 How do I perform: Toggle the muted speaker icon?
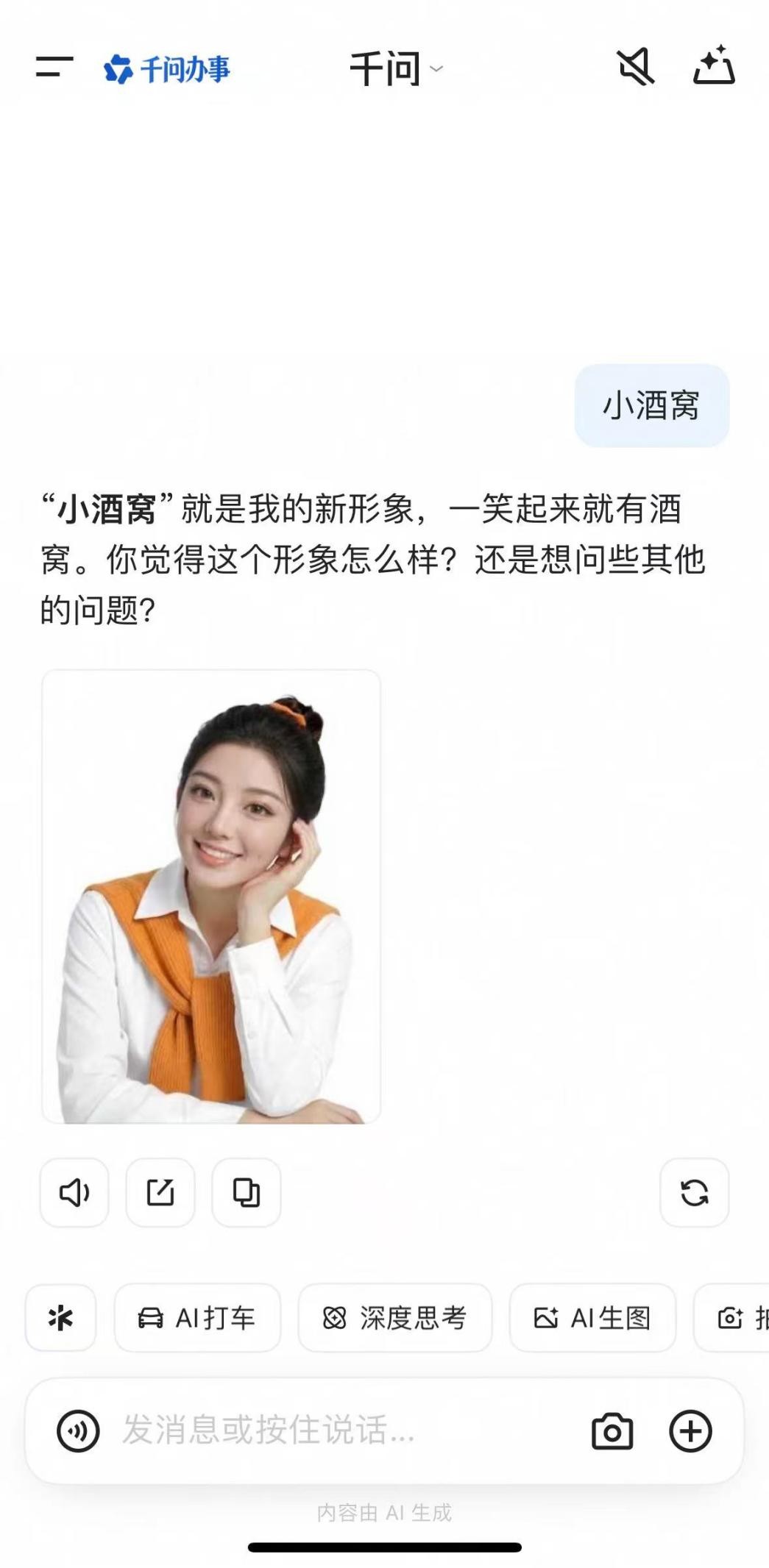(635, 68)
